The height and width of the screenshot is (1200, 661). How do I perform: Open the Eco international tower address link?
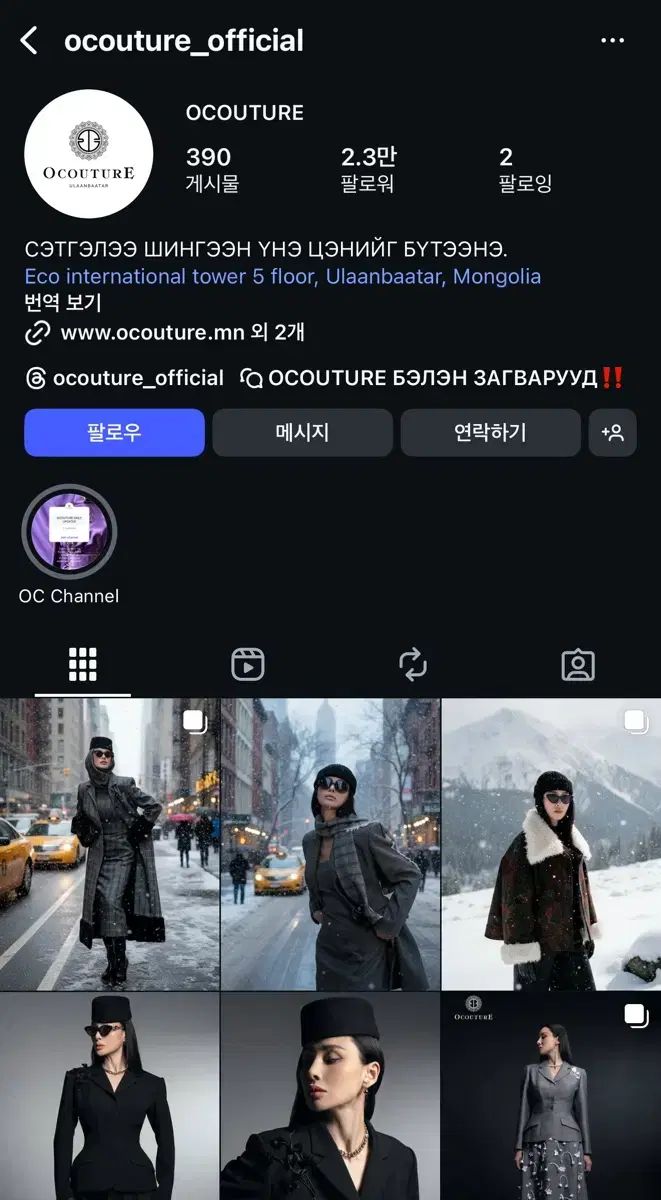pyautogui.click(x=282, y=276)
